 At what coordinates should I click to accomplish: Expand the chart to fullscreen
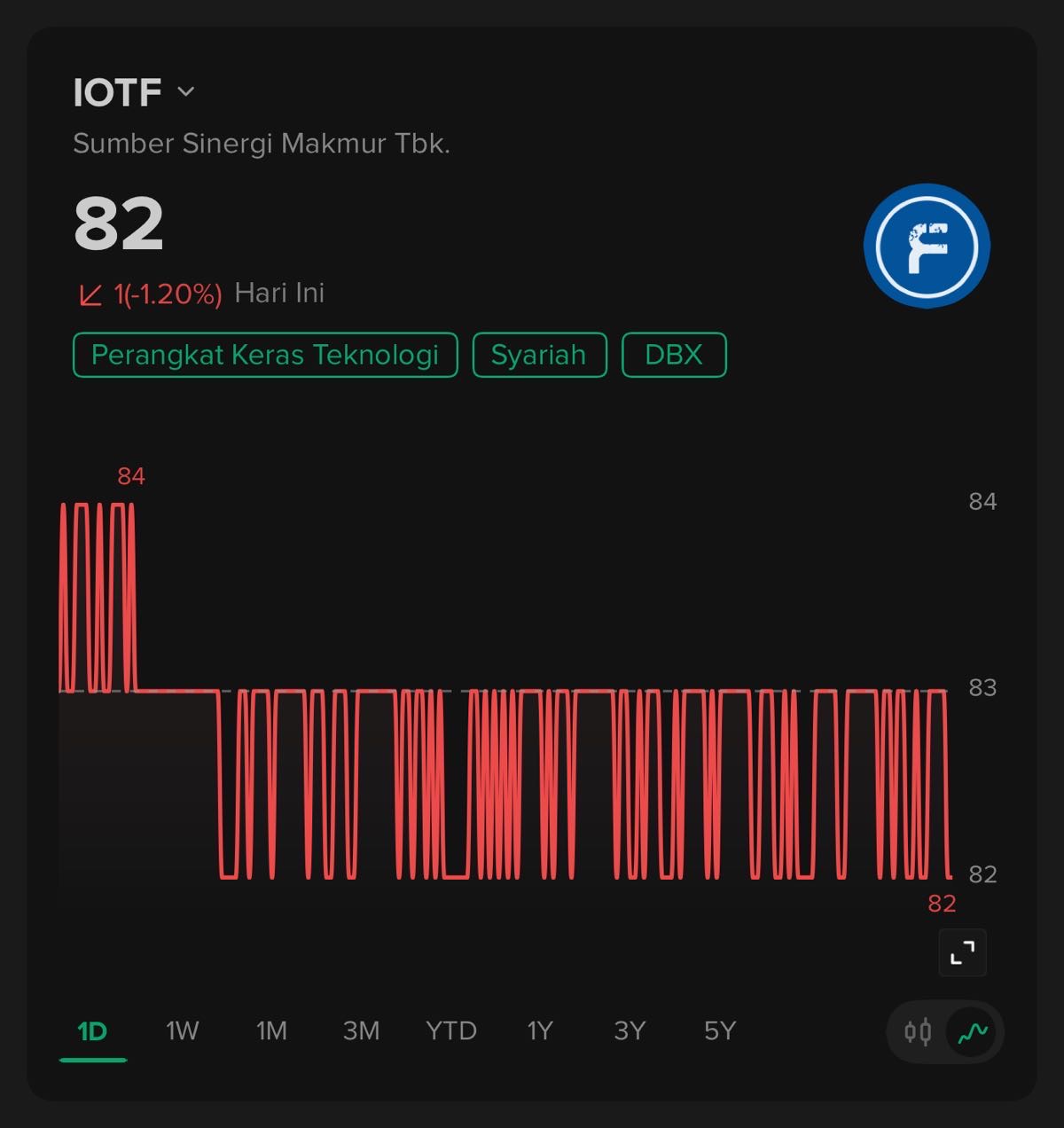click(x=962, y=952)
